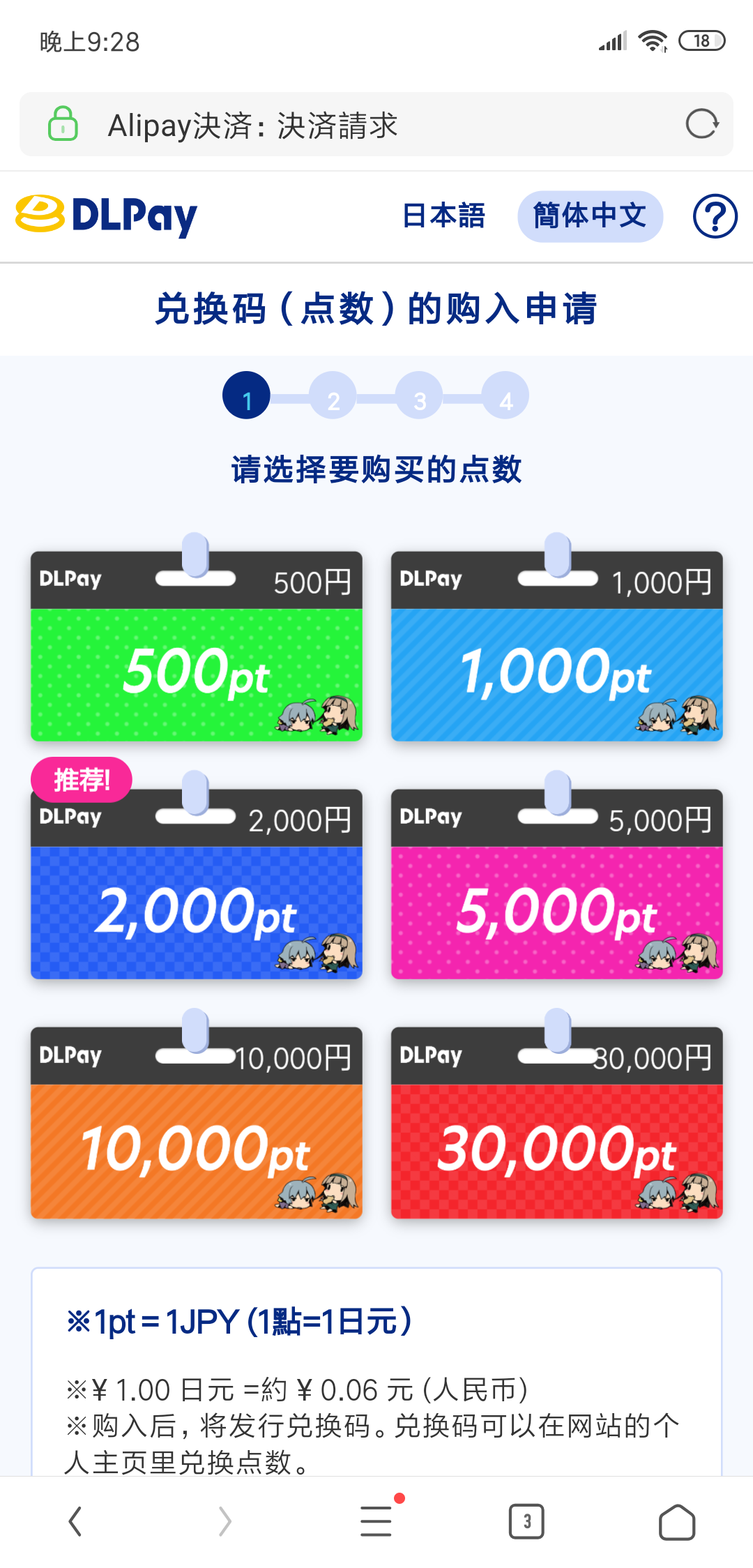753x1568 pixels.
Task: Reload the page with the refresh icon
Action: [x=702, y=126]
